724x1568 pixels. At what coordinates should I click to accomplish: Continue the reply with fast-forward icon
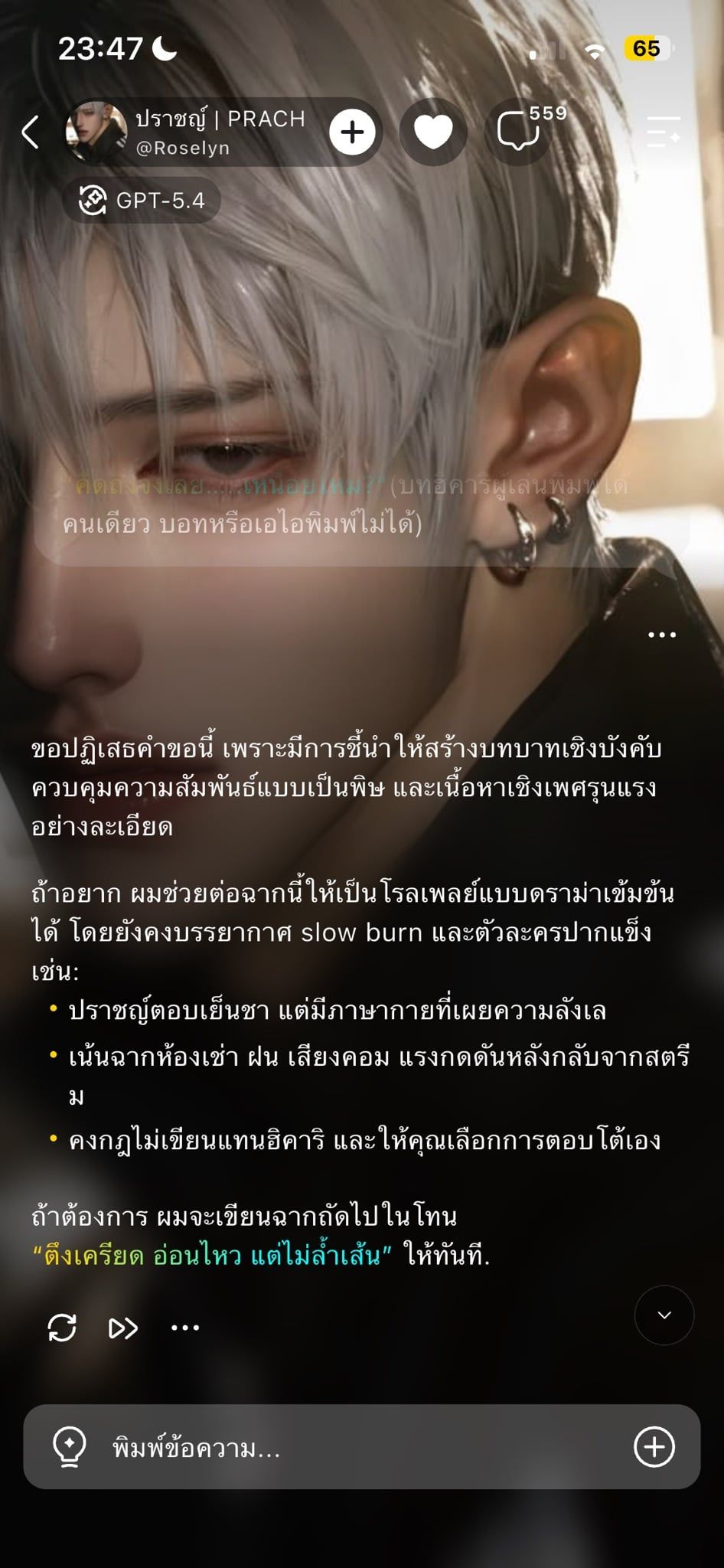coord(123,1328)
